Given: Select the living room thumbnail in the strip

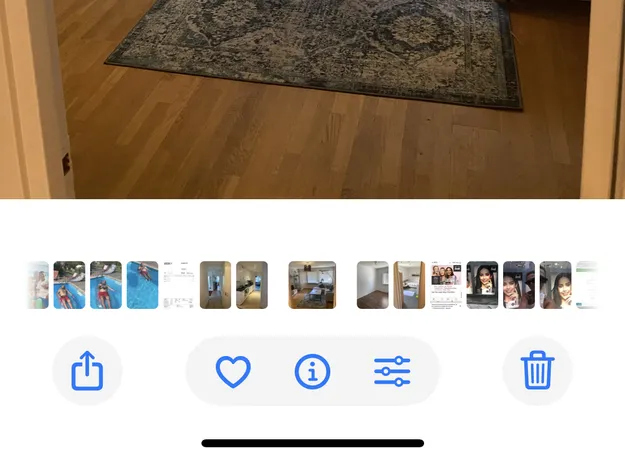Looking at the screenshot, I should pyautogui.click(x=312, y=285).
